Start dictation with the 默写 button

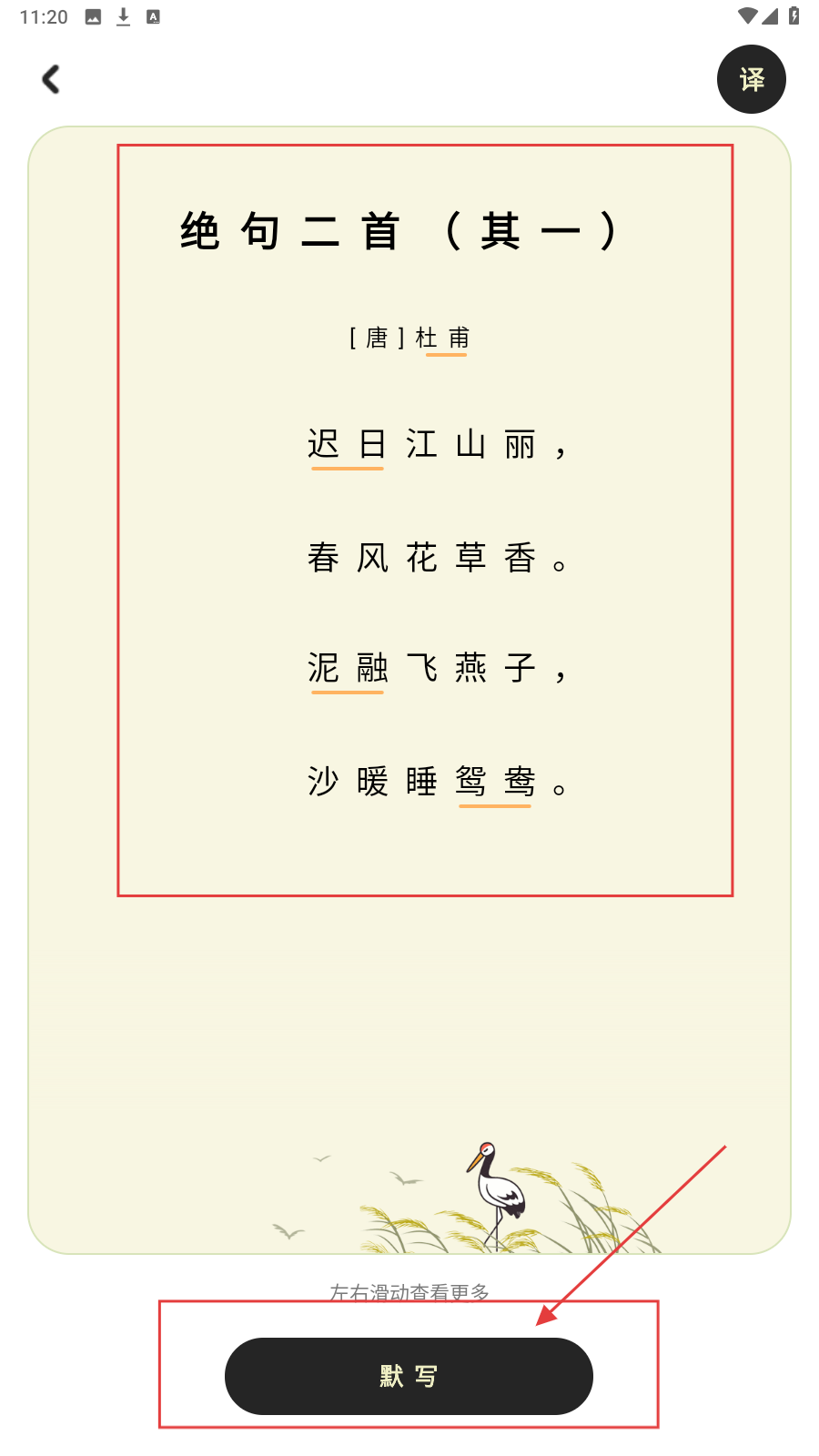click(x=409, y=1375)
